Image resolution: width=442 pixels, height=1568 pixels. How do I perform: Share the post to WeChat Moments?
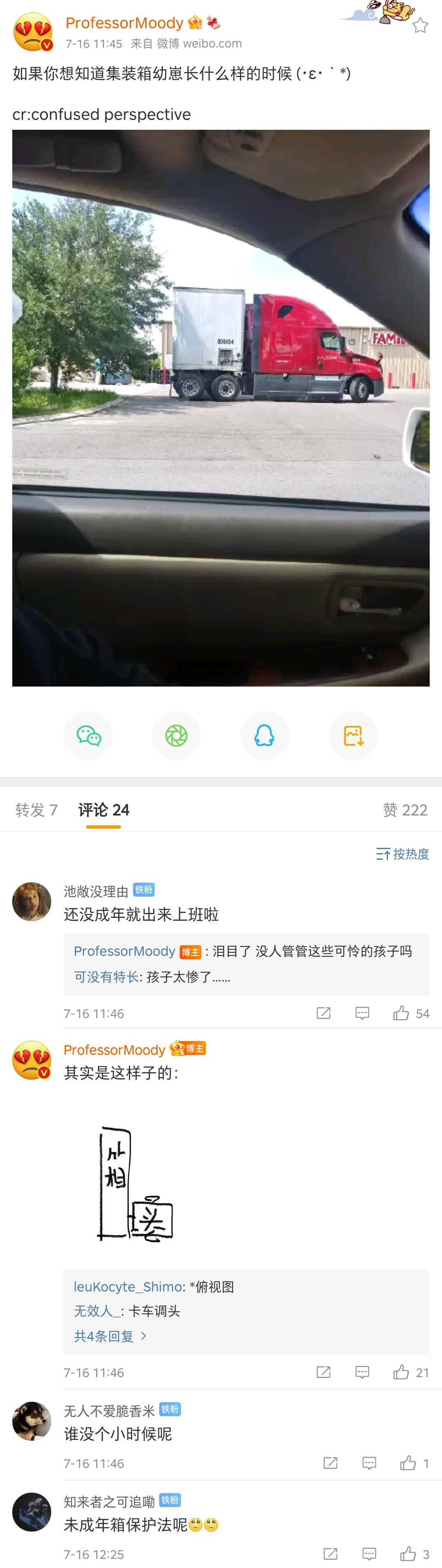[x=176, y=736]
